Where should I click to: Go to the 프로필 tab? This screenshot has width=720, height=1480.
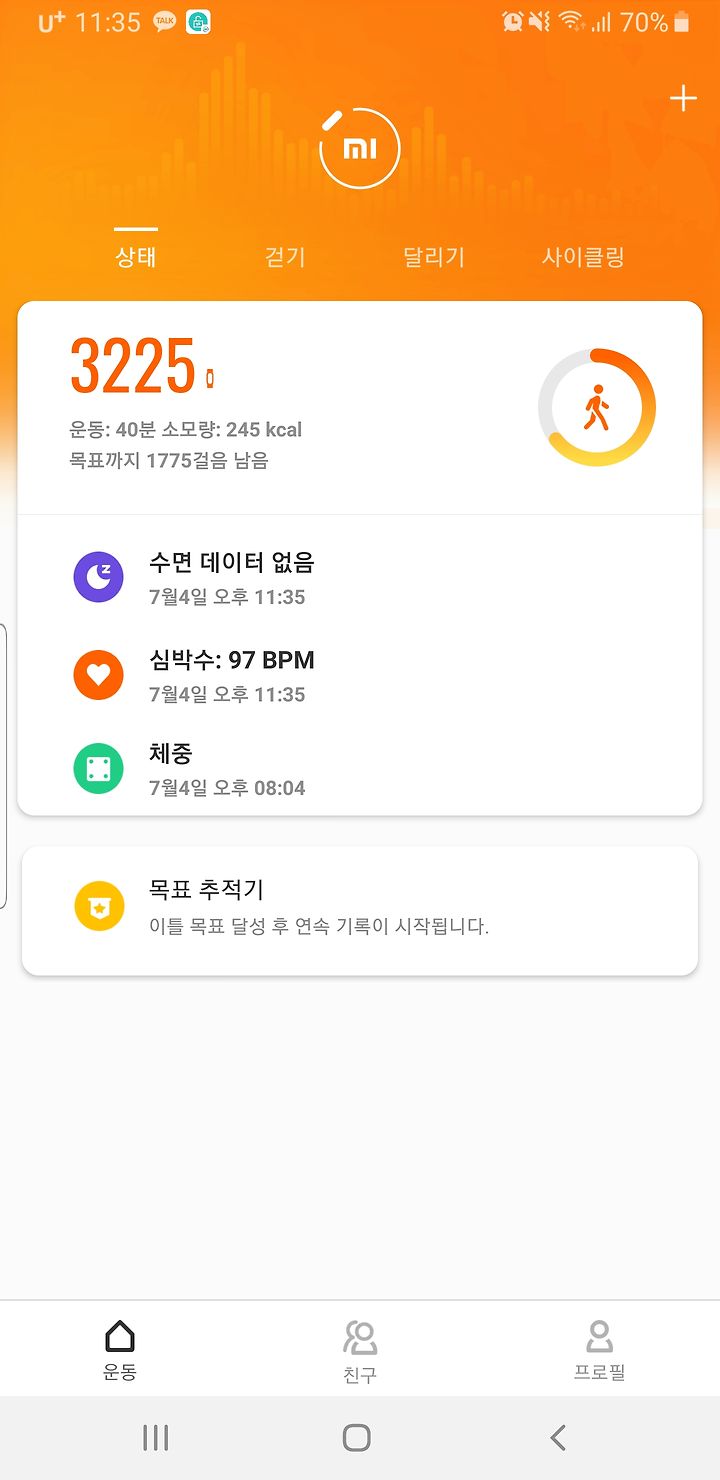599,1351
